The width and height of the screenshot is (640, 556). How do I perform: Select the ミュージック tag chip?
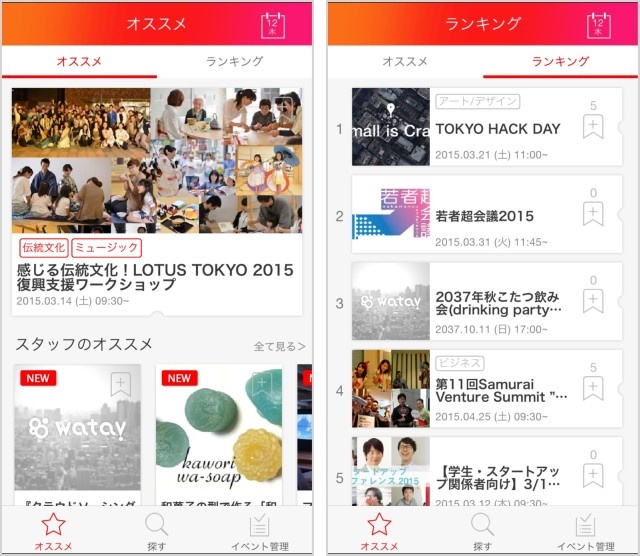pos(107,248)
